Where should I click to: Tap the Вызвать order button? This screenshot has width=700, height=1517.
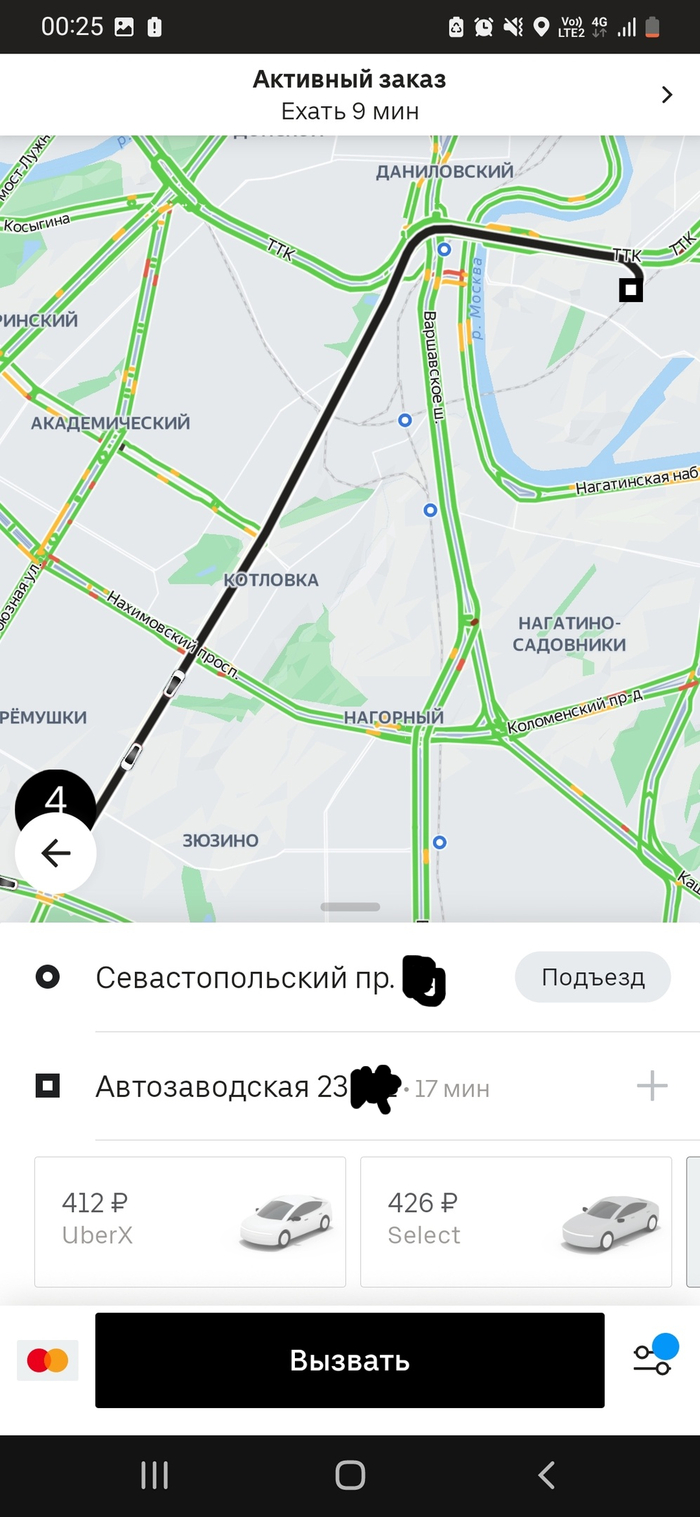point(350,1360)
